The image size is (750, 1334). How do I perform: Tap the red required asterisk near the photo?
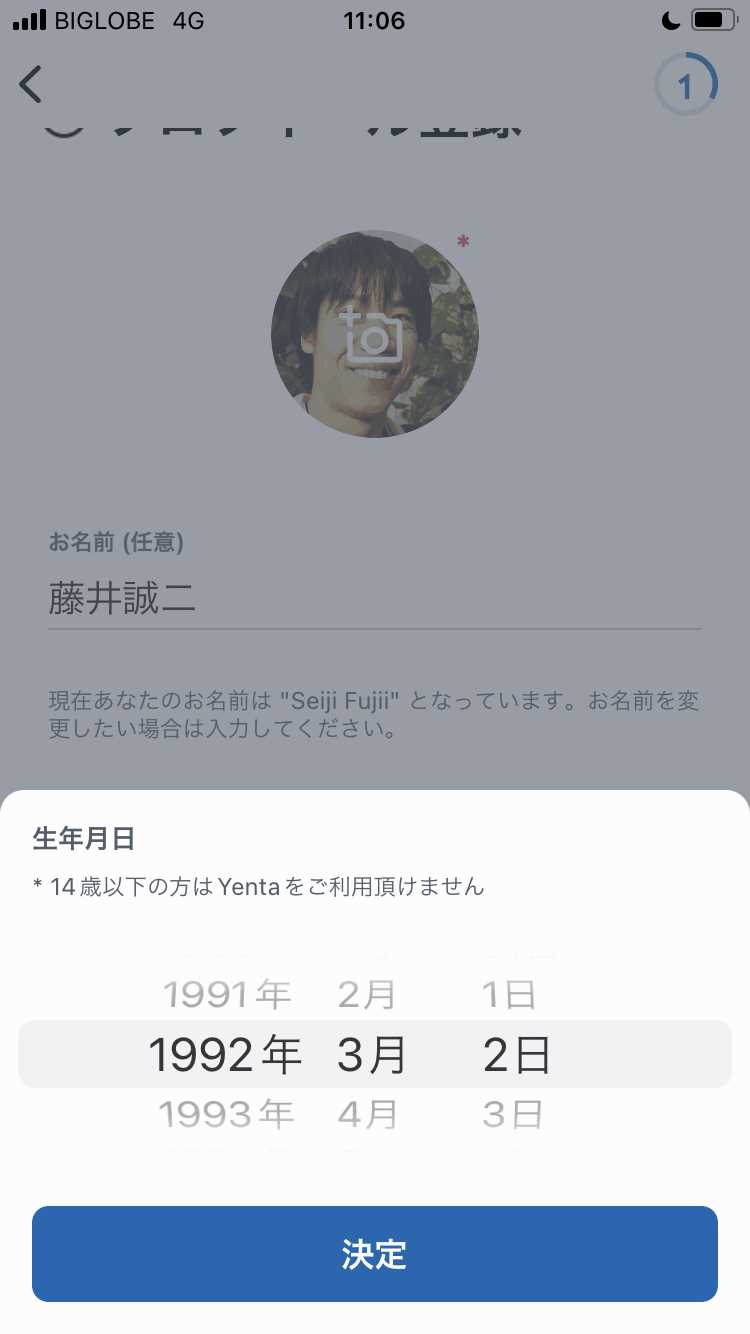click(462, 240)
